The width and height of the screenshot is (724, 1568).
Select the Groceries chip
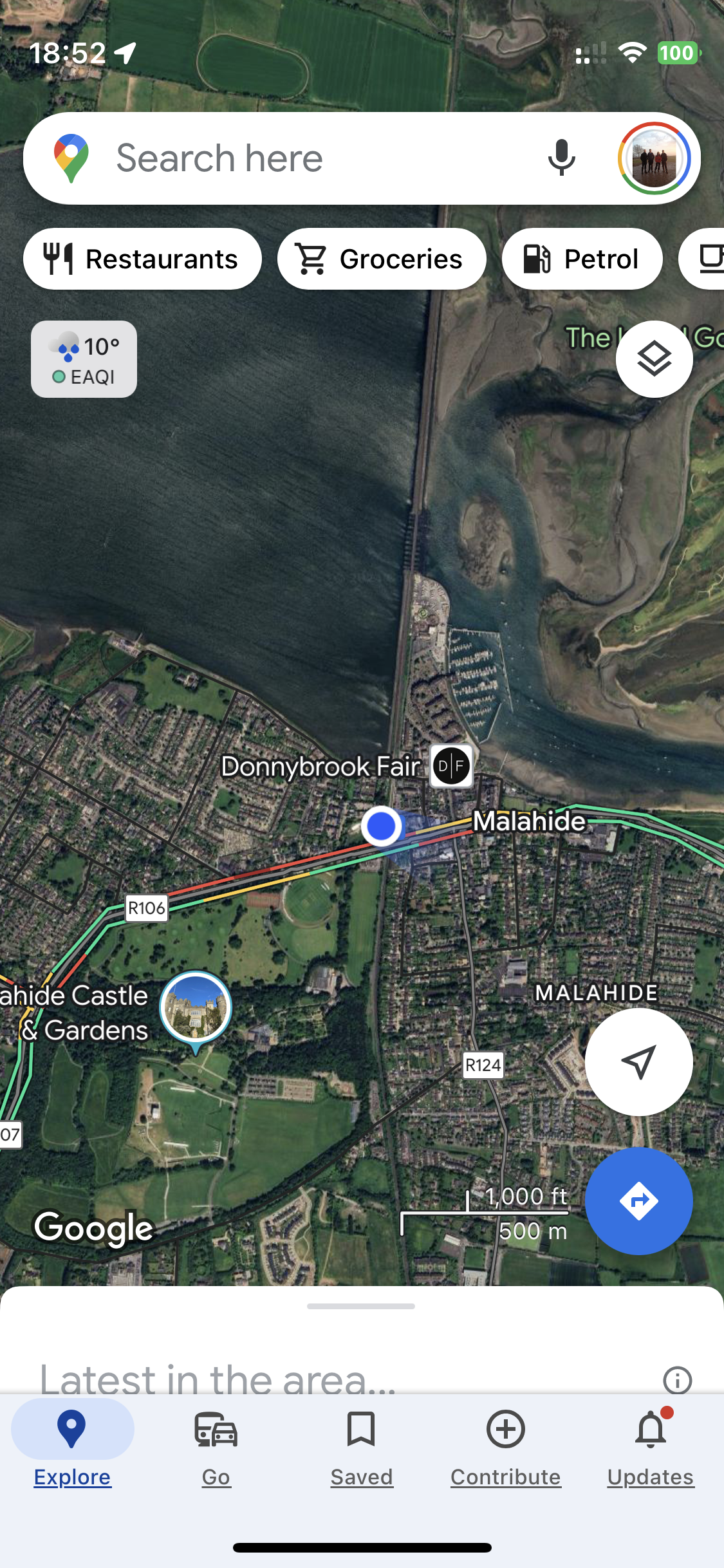[381, 259]
